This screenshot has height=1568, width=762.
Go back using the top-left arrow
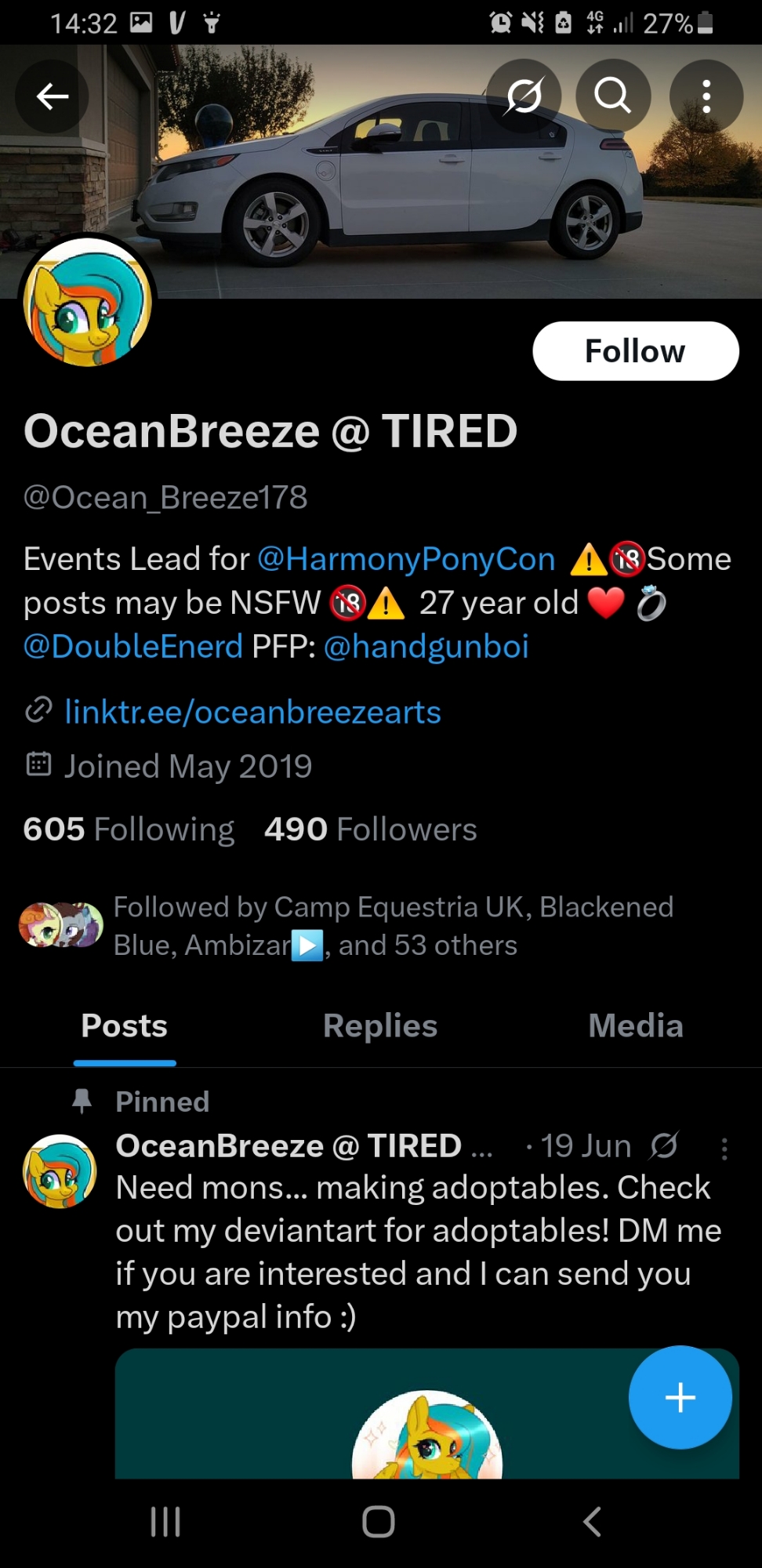53,96
